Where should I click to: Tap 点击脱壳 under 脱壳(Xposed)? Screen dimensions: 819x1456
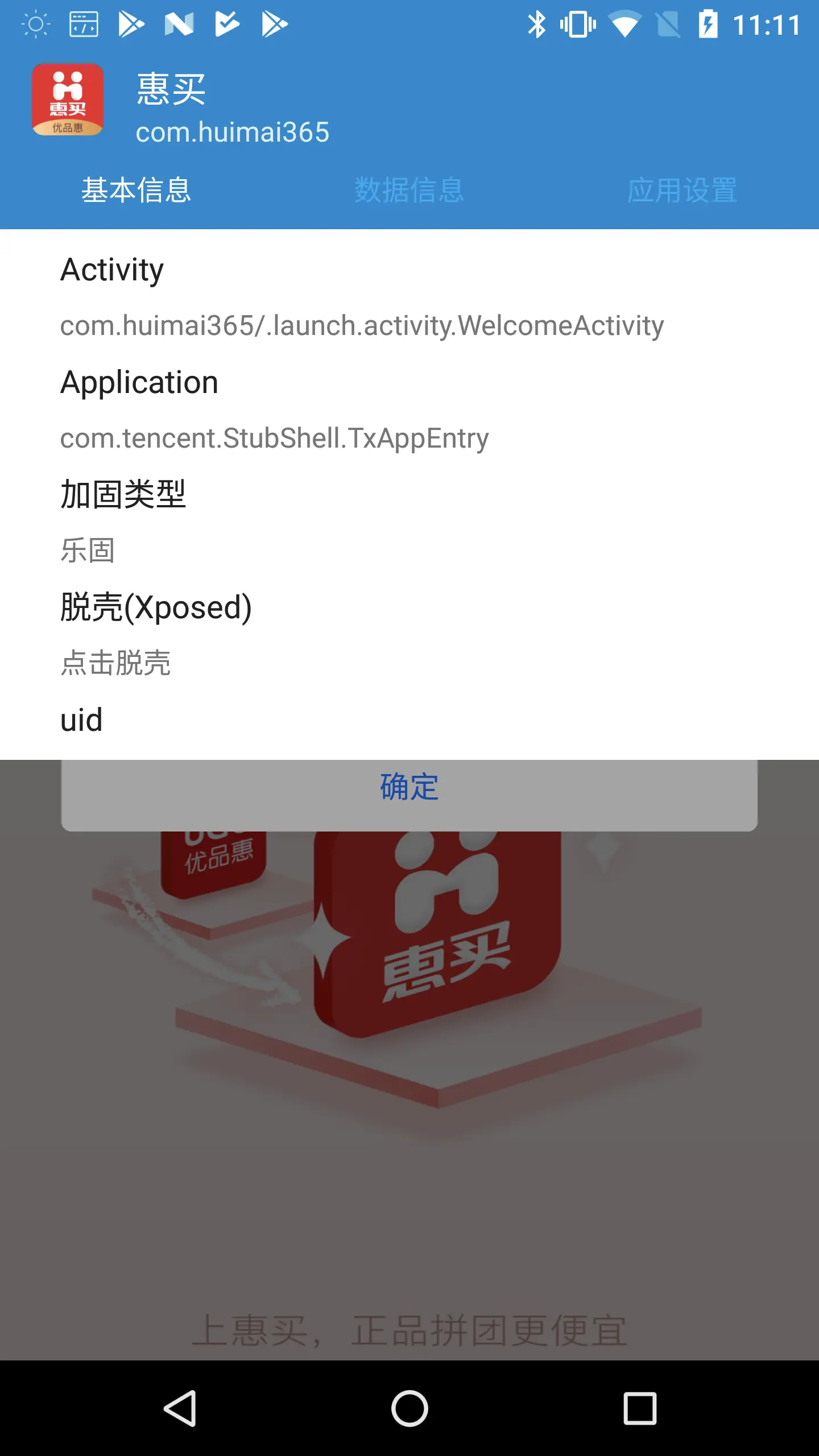pos(115,663)
